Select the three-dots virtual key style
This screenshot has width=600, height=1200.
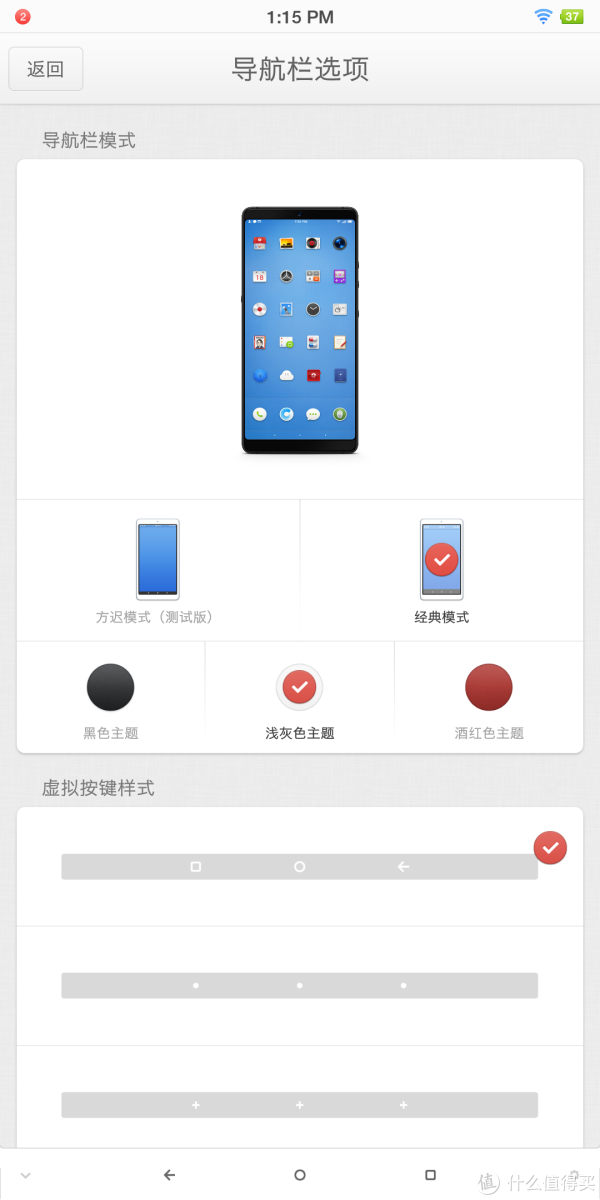pyautogui.click(x=299, y=985)
